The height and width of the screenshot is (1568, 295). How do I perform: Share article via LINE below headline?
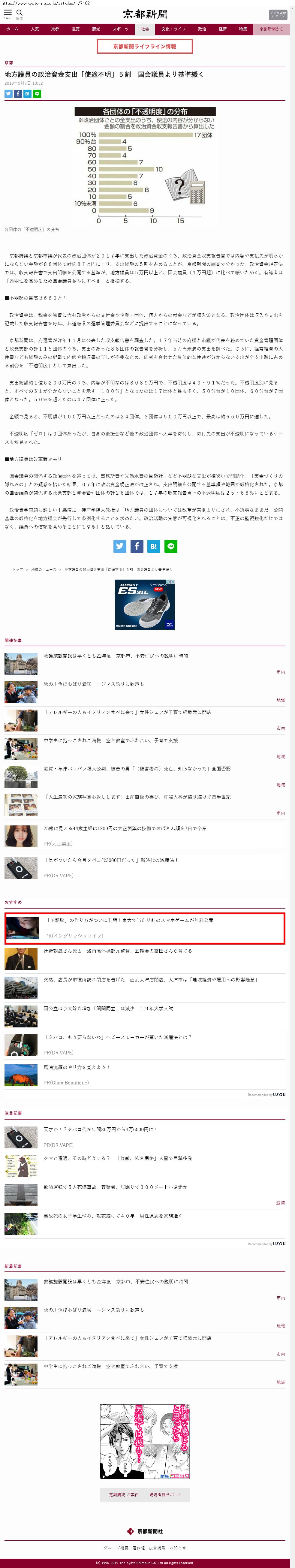click(37, 94)
